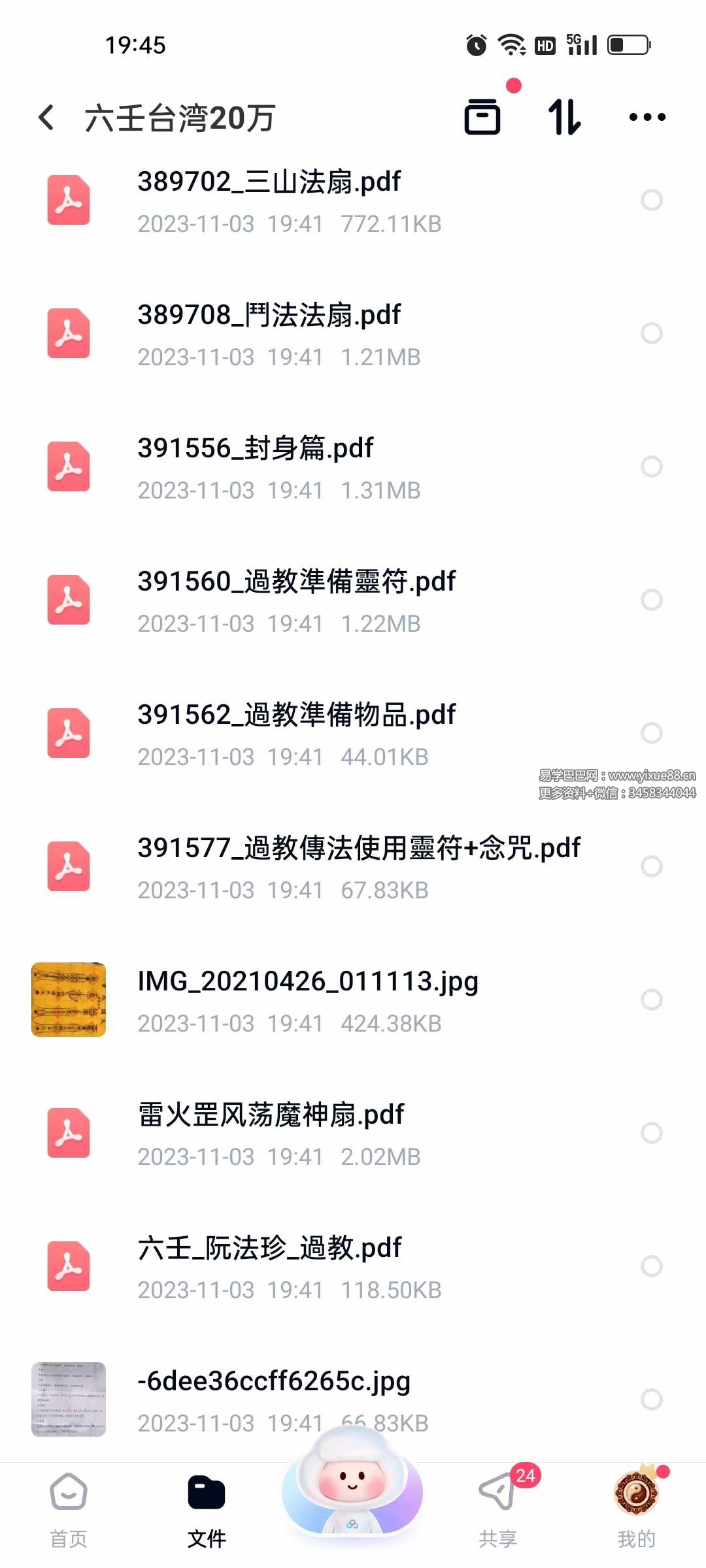Check the circle beside IMG_20210426_011113.jpg
This screenshot has width=706, height=1568.
(652, 1000)
